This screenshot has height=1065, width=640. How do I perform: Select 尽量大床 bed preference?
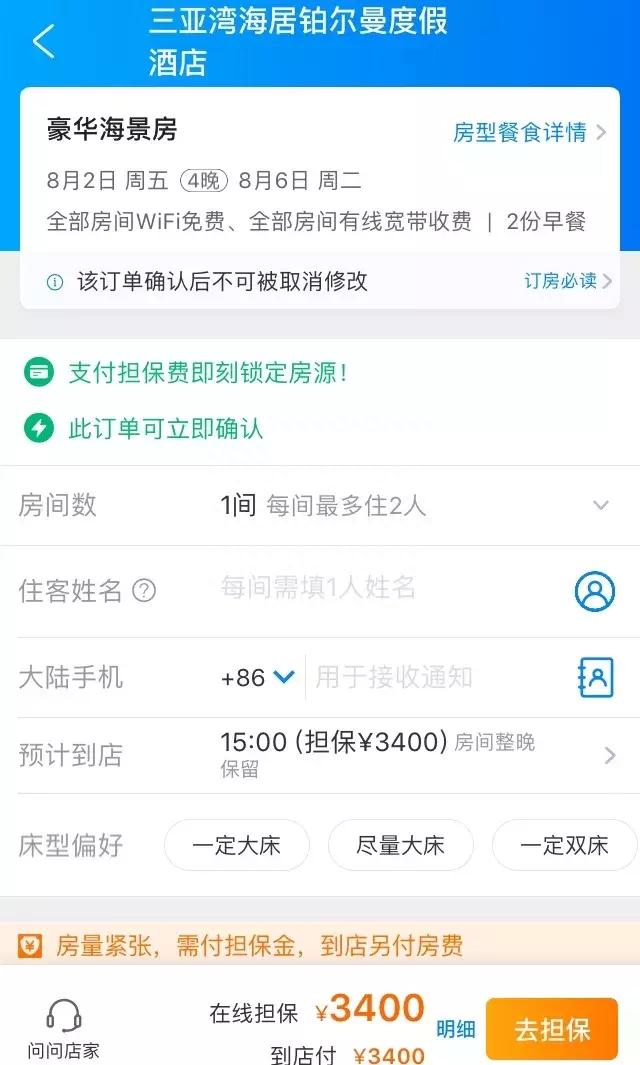click(400, 846)
